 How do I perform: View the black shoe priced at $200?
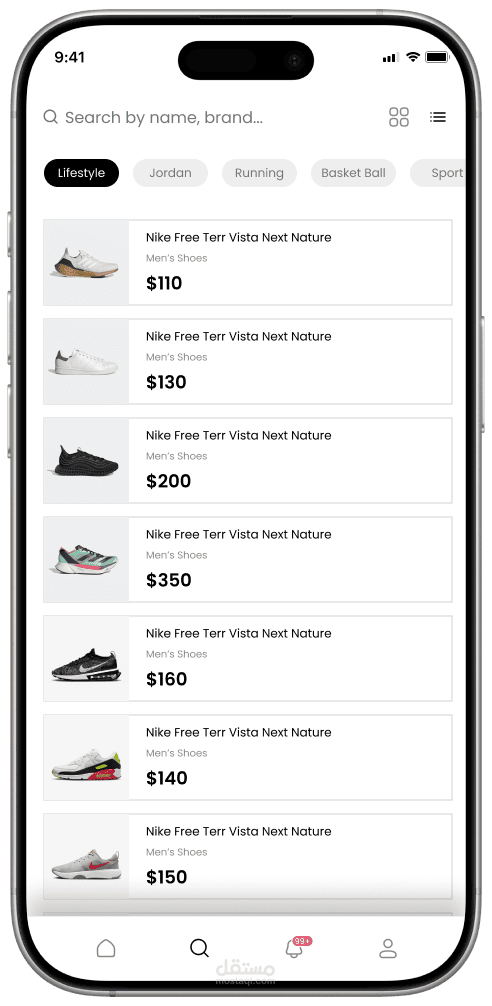[x=248, y=461]
